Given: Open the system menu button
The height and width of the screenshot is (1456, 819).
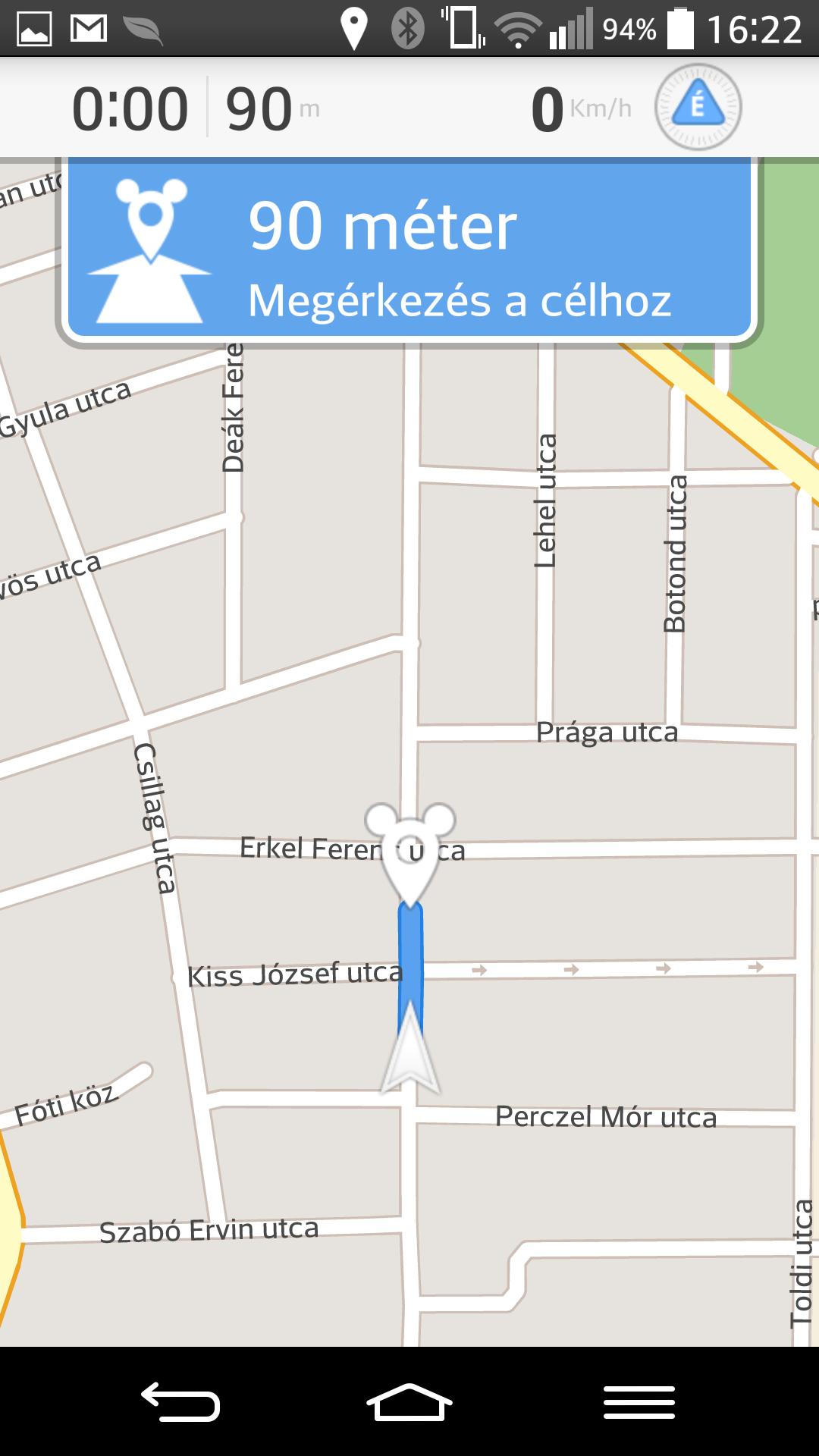Looking at the screenshot, I should 639,1401.
